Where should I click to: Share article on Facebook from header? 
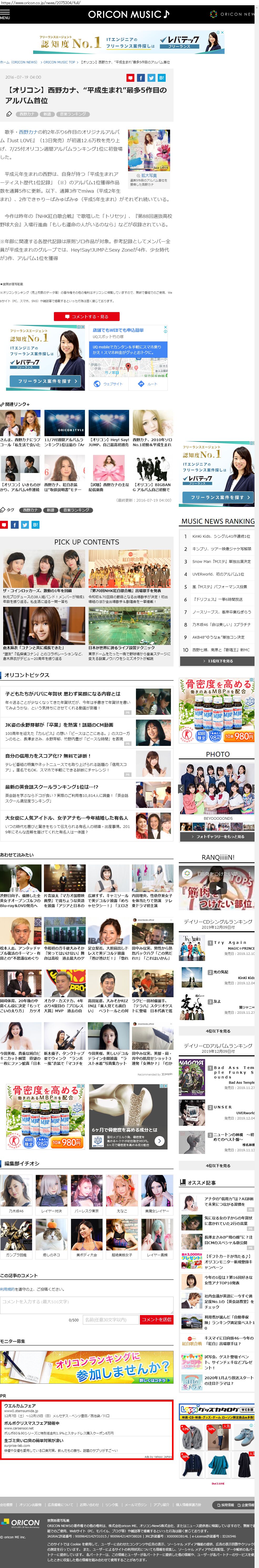[x=141, y=78]
